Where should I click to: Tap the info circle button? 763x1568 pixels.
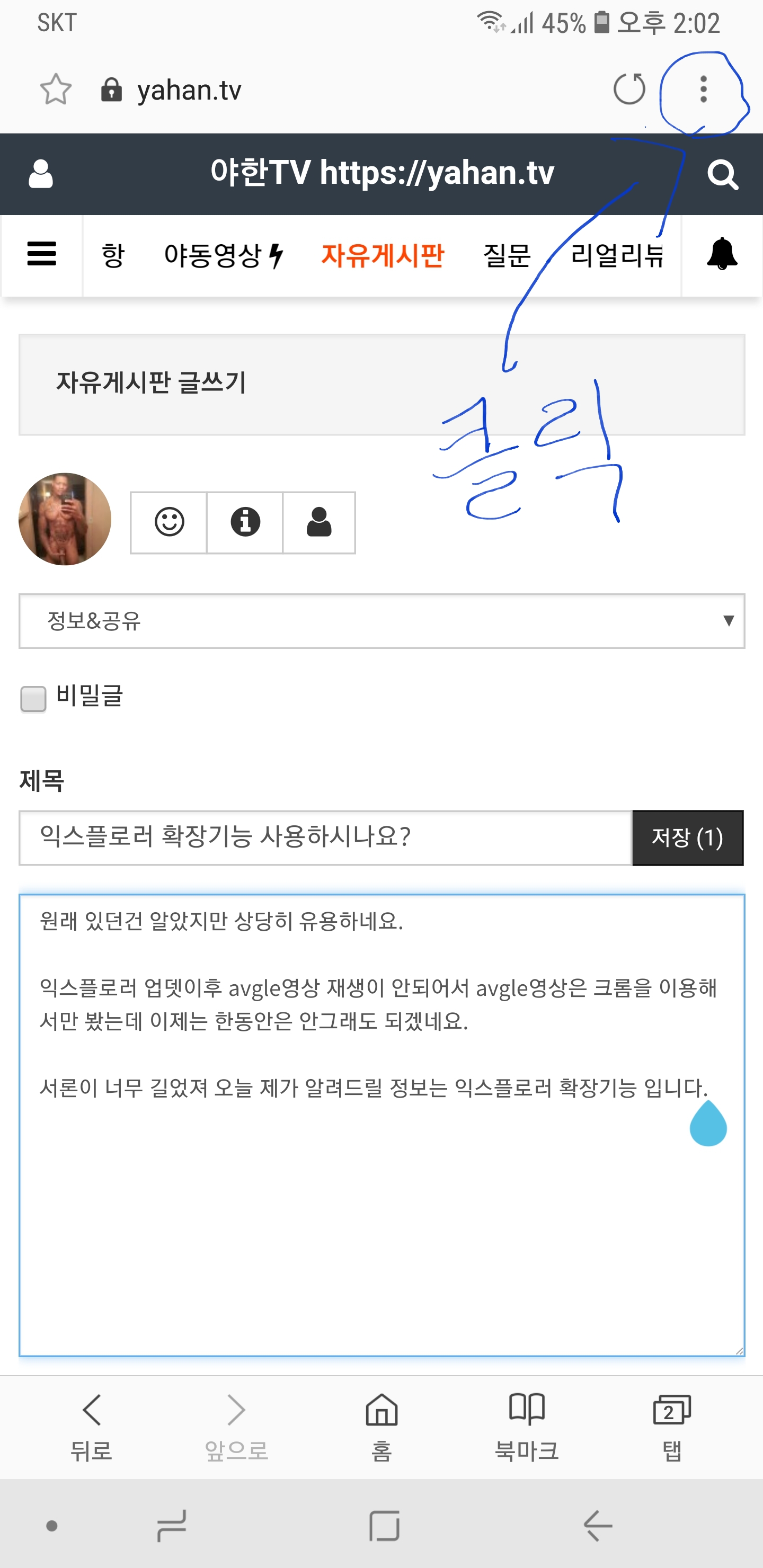(x=245, y=522)
